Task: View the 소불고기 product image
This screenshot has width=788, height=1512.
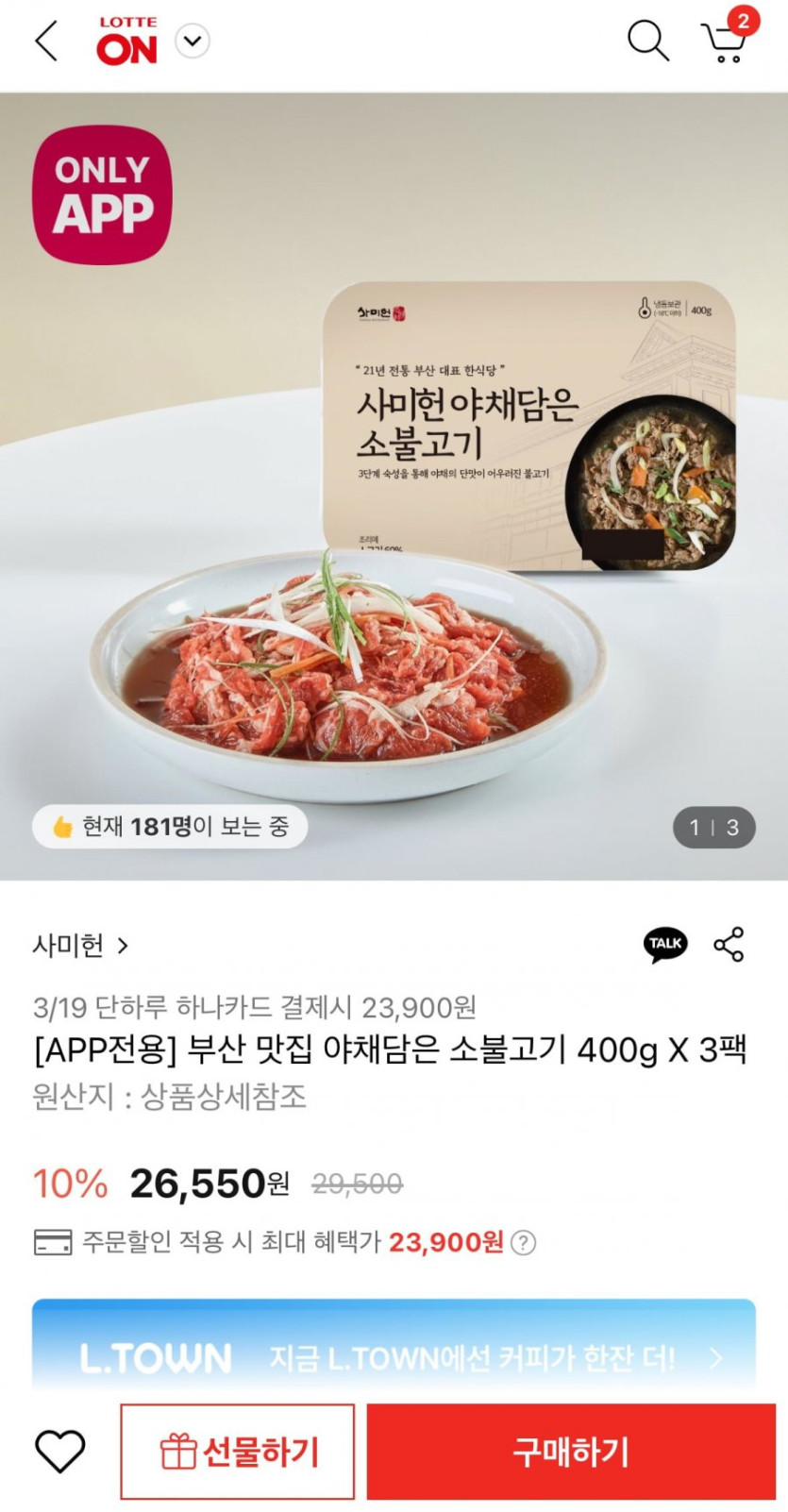Action: (394, 486)
